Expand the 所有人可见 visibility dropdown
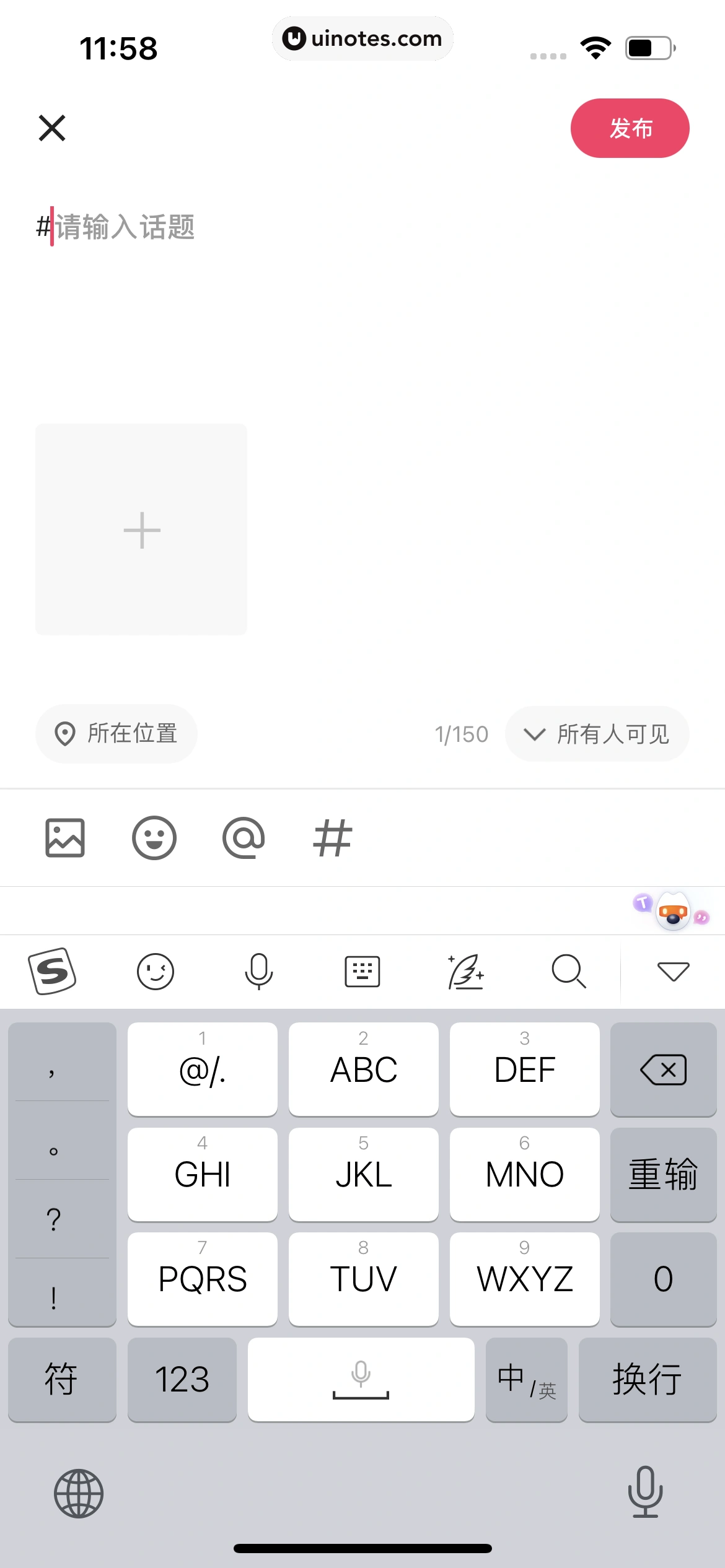 [597, 734]
